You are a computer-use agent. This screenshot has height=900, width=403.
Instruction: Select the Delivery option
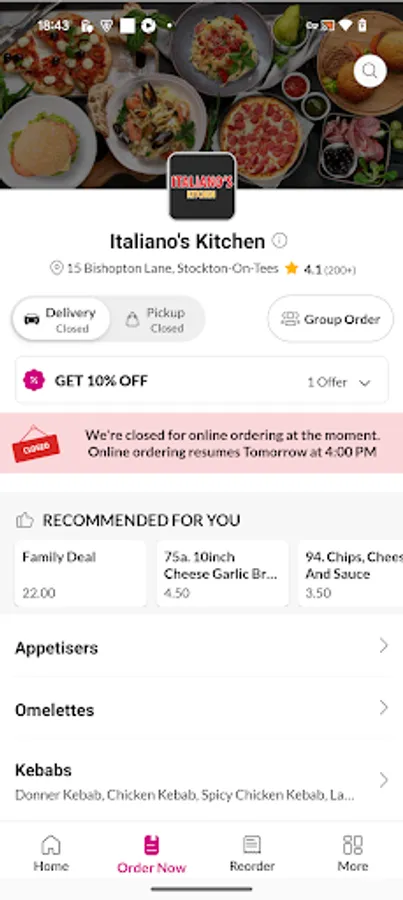(61, 319)
